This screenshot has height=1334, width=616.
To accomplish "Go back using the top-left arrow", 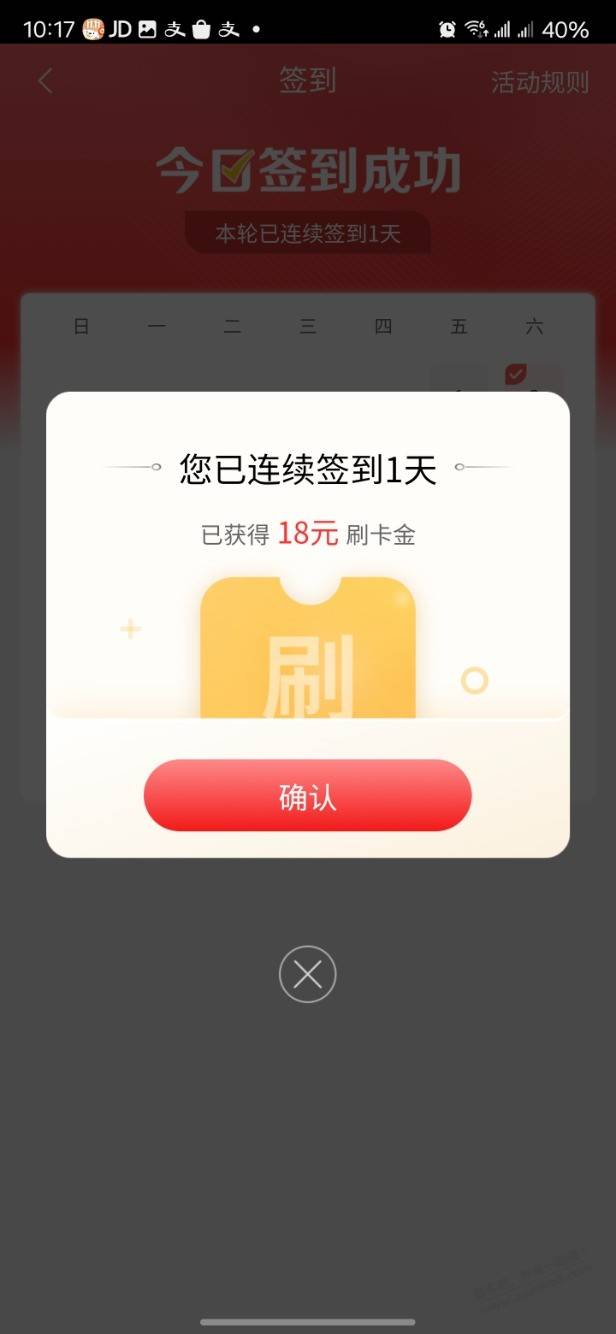I will (x=45, y=81).
